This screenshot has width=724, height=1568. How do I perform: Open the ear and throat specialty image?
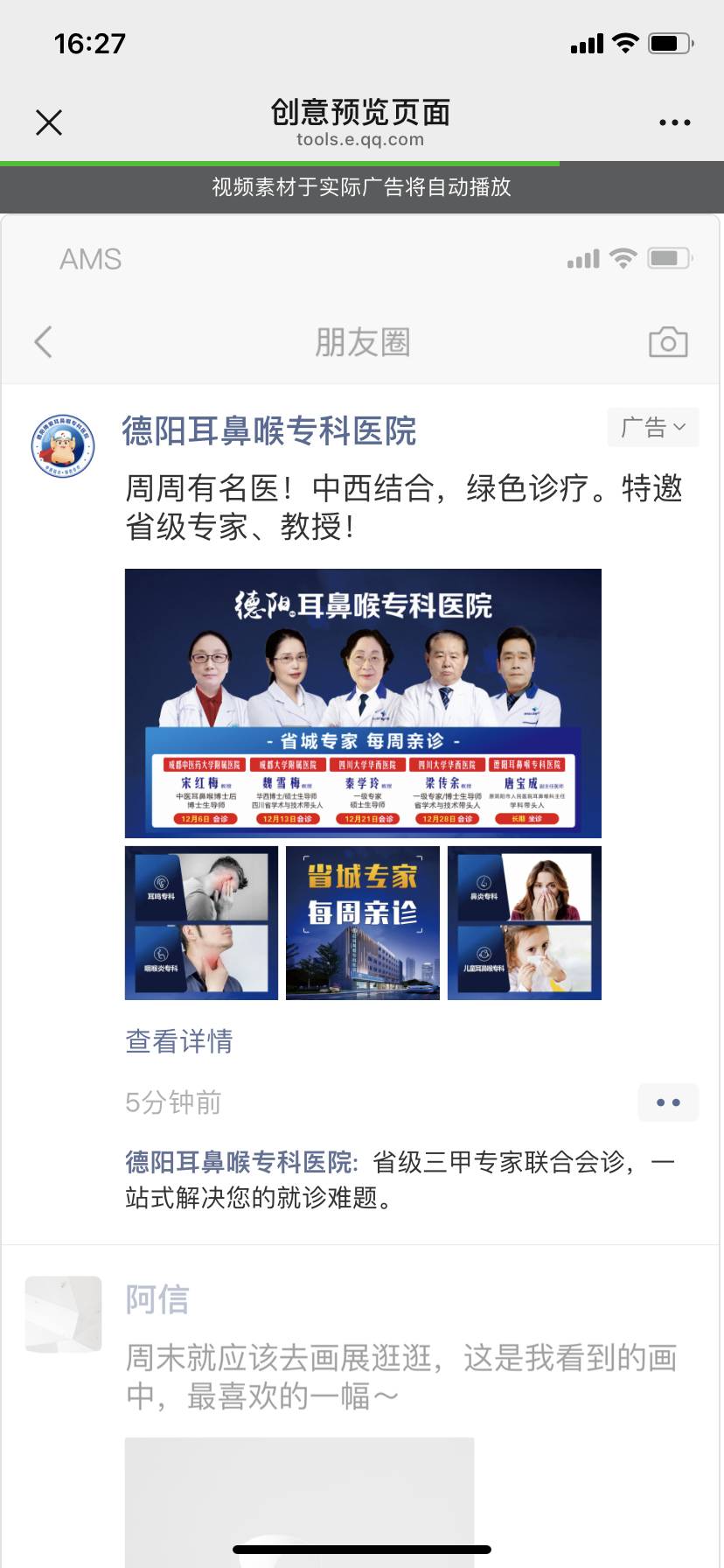(x=201, y=922)
